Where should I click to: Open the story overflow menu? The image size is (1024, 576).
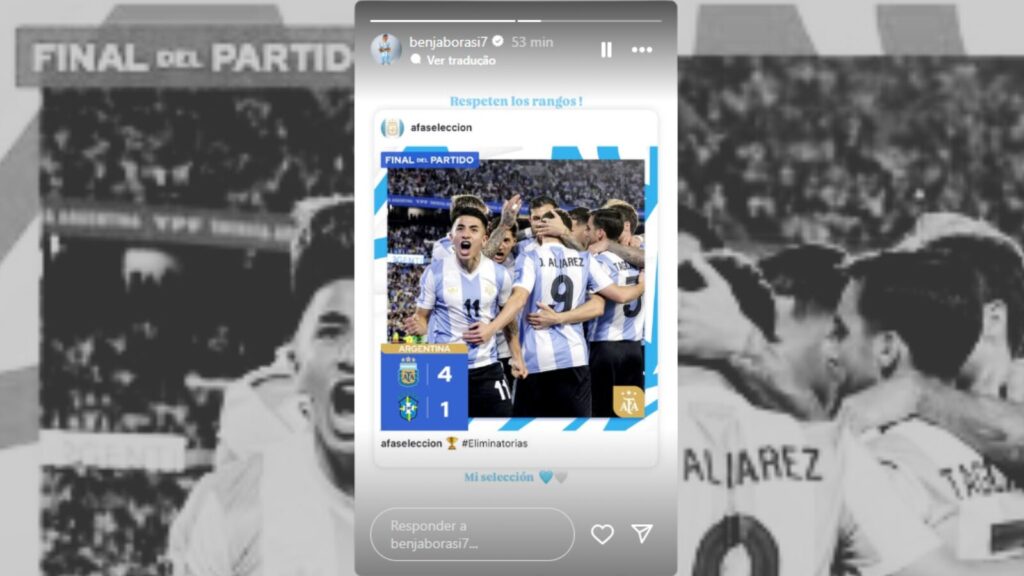tap(641, 49)
